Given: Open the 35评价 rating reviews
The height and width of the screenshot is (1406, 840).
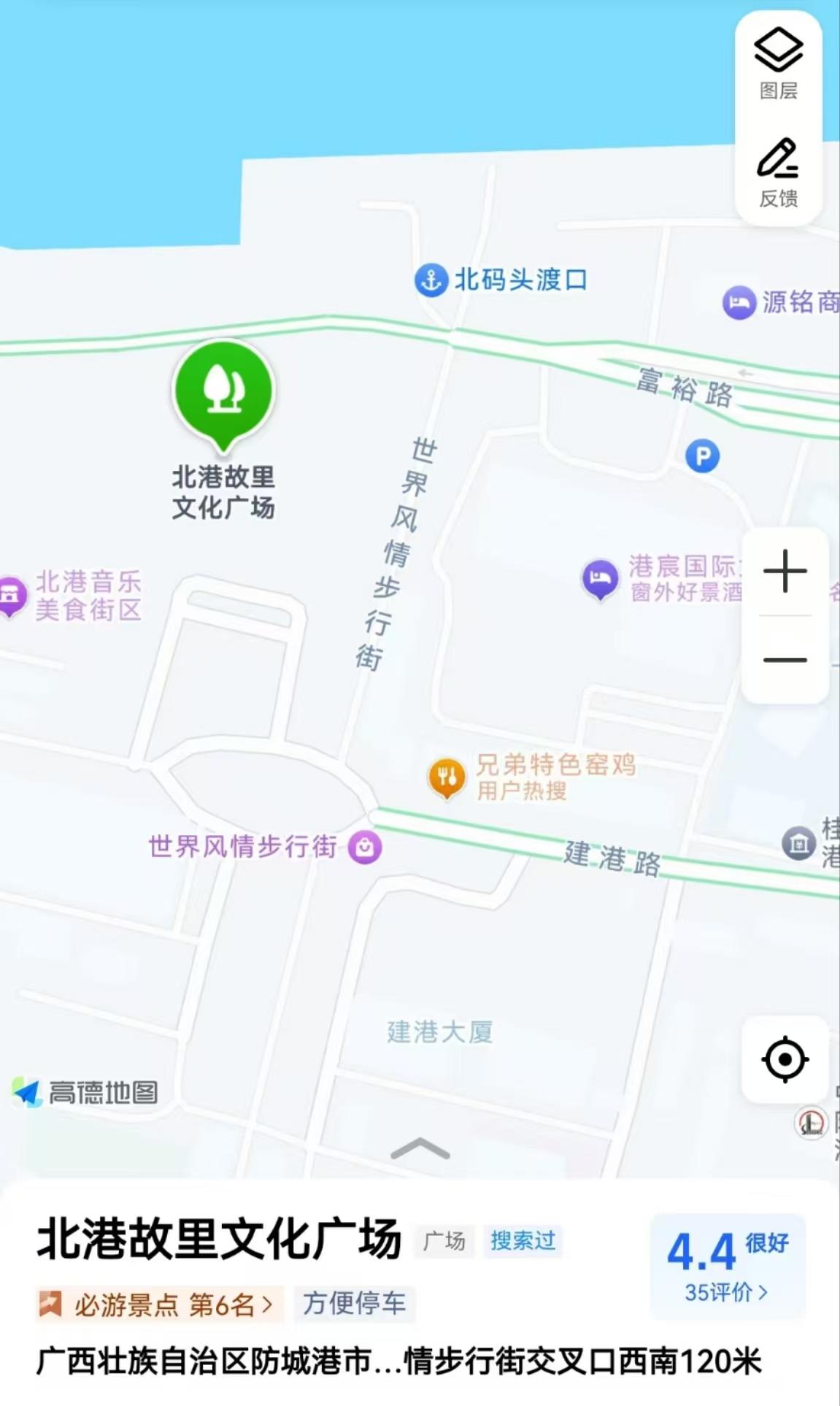Looking at the screenshot, I should click(726, 1292).
